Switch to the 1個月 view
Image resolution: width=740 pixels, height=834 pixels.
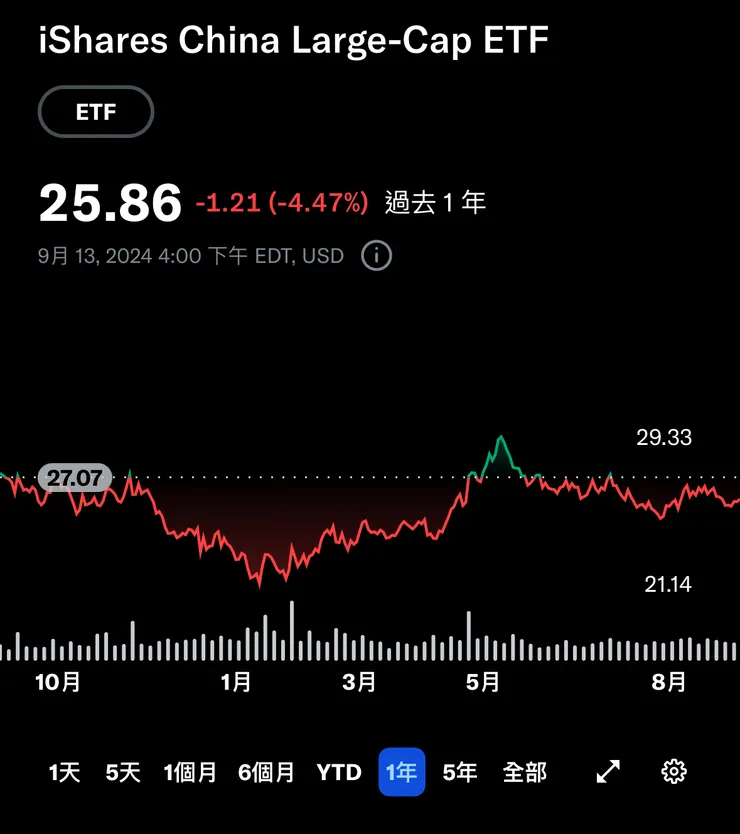click(190, 772)
